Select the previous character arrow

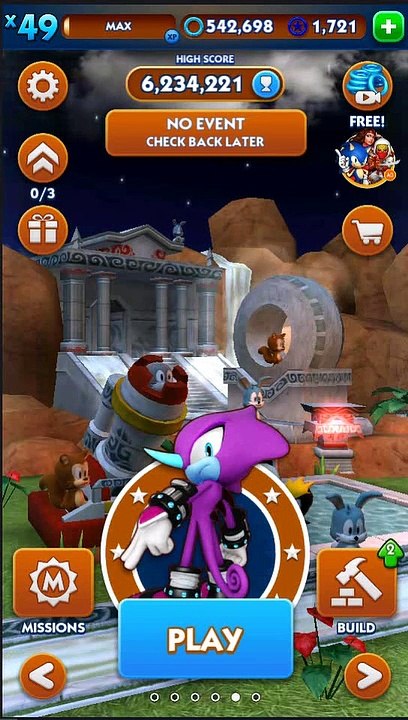click(43, 676)
